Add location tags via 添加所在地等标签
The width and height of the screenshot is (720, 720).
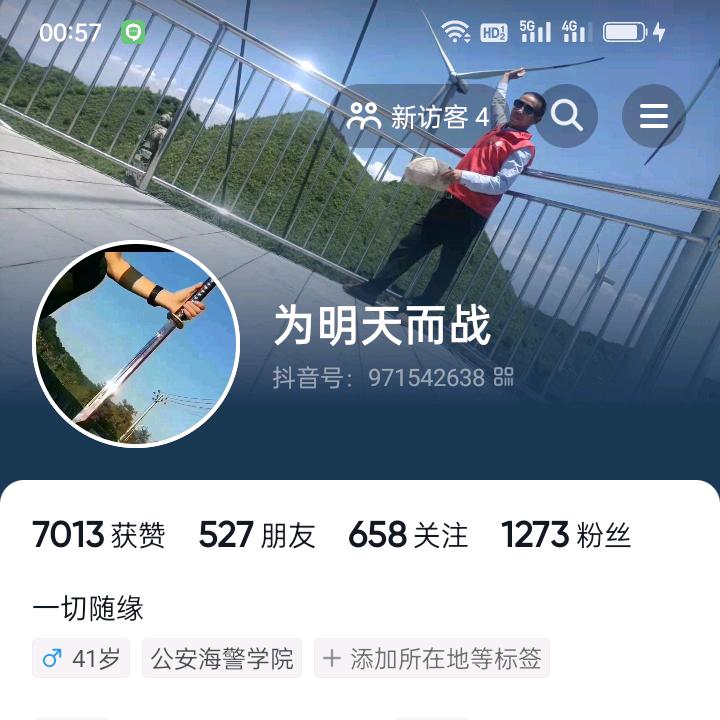pyautogui.click(x=432, y=659)
